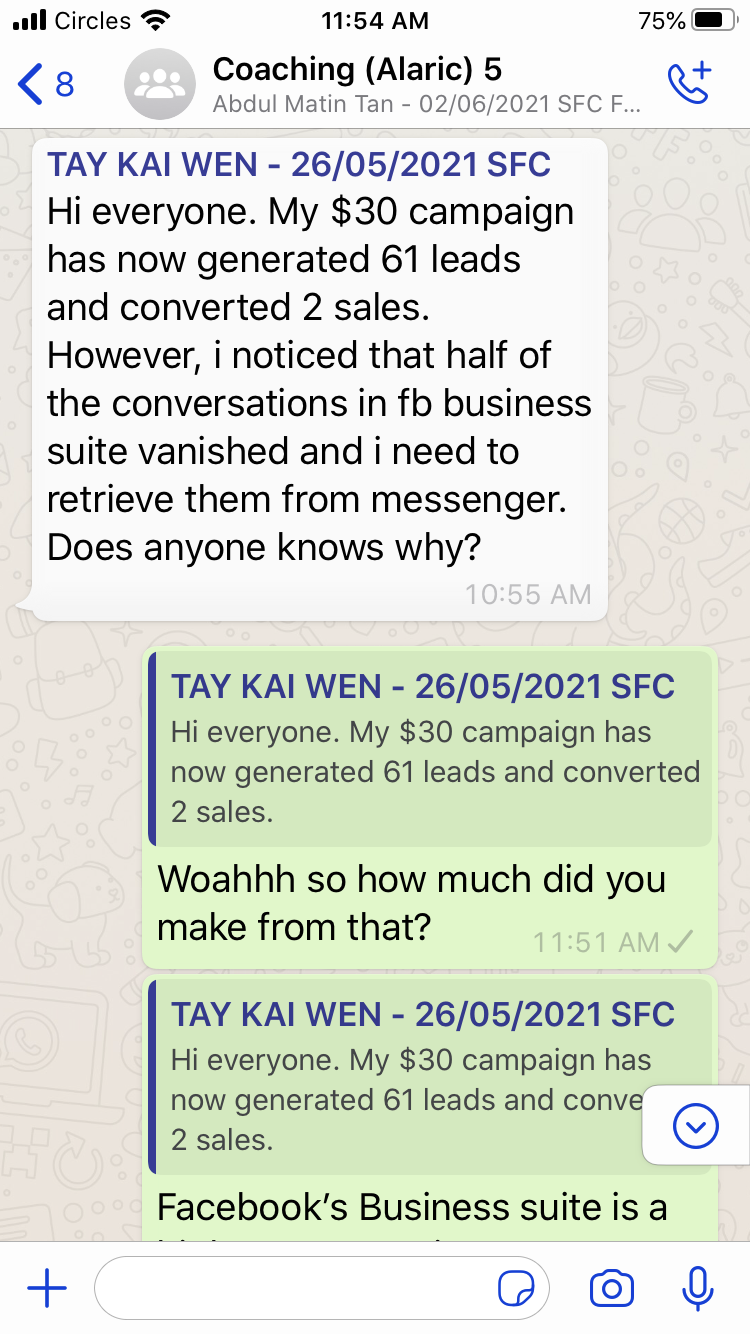This screenshot has height=1334, width=750.
Task: Record a voice message
Action: tap(696, 1289)
